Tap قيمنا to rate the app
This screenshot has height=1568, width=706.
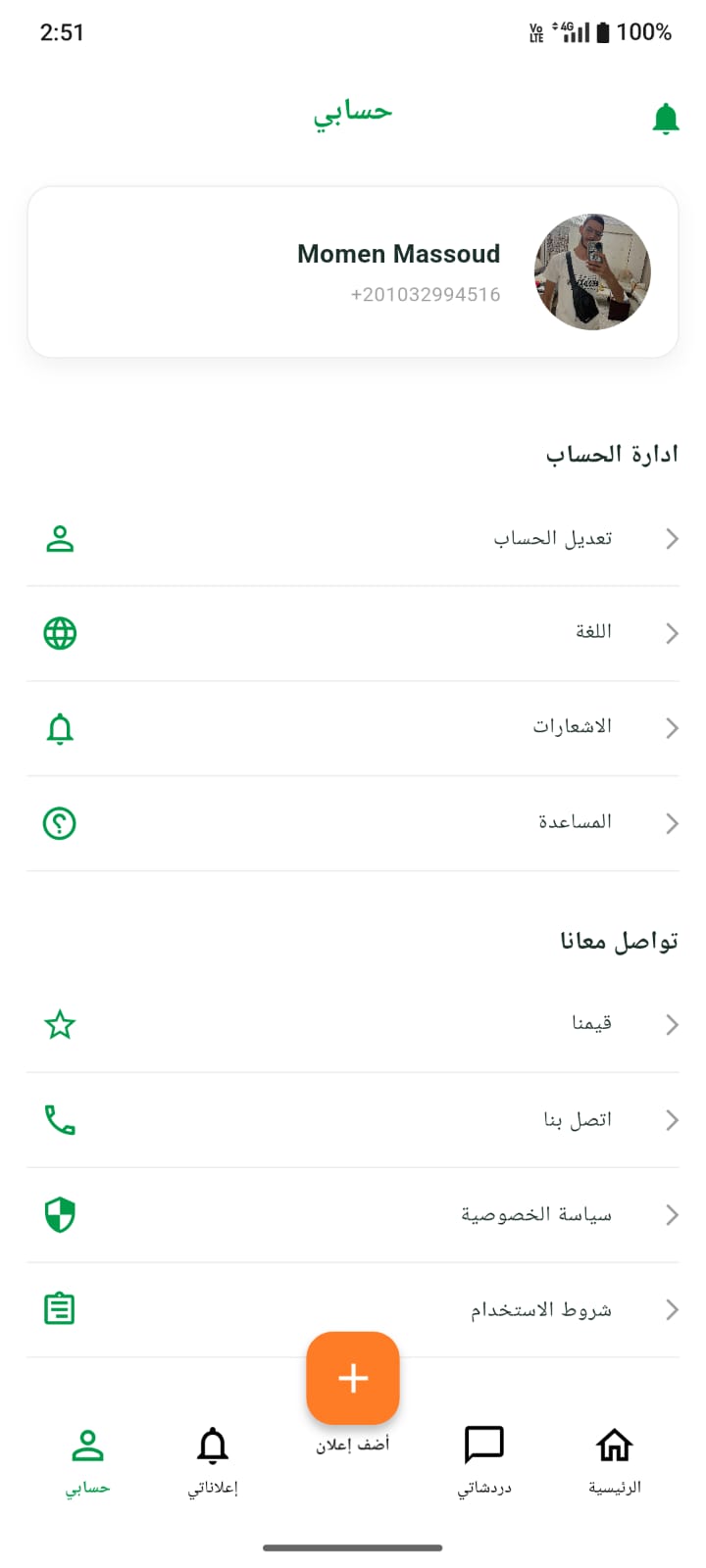(x=353, y=1024)
